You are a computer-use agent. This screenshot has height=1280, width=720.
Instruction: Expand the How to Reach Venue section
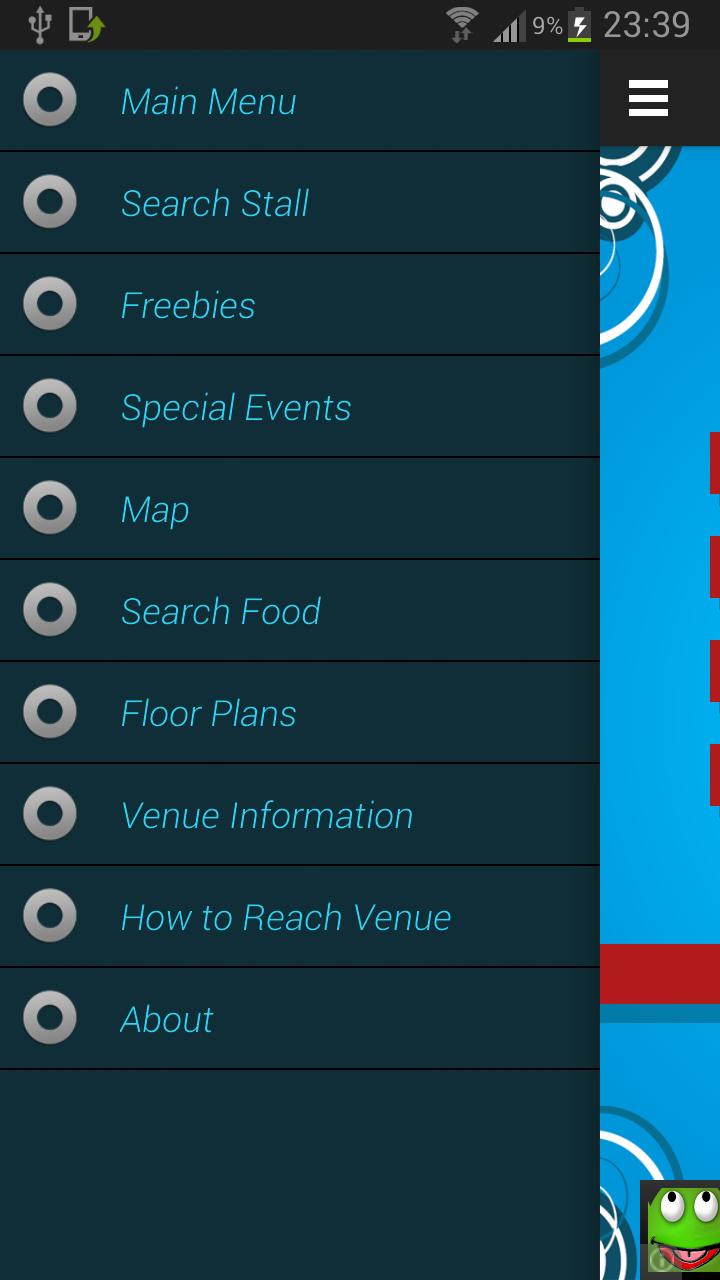pos(285,916)
